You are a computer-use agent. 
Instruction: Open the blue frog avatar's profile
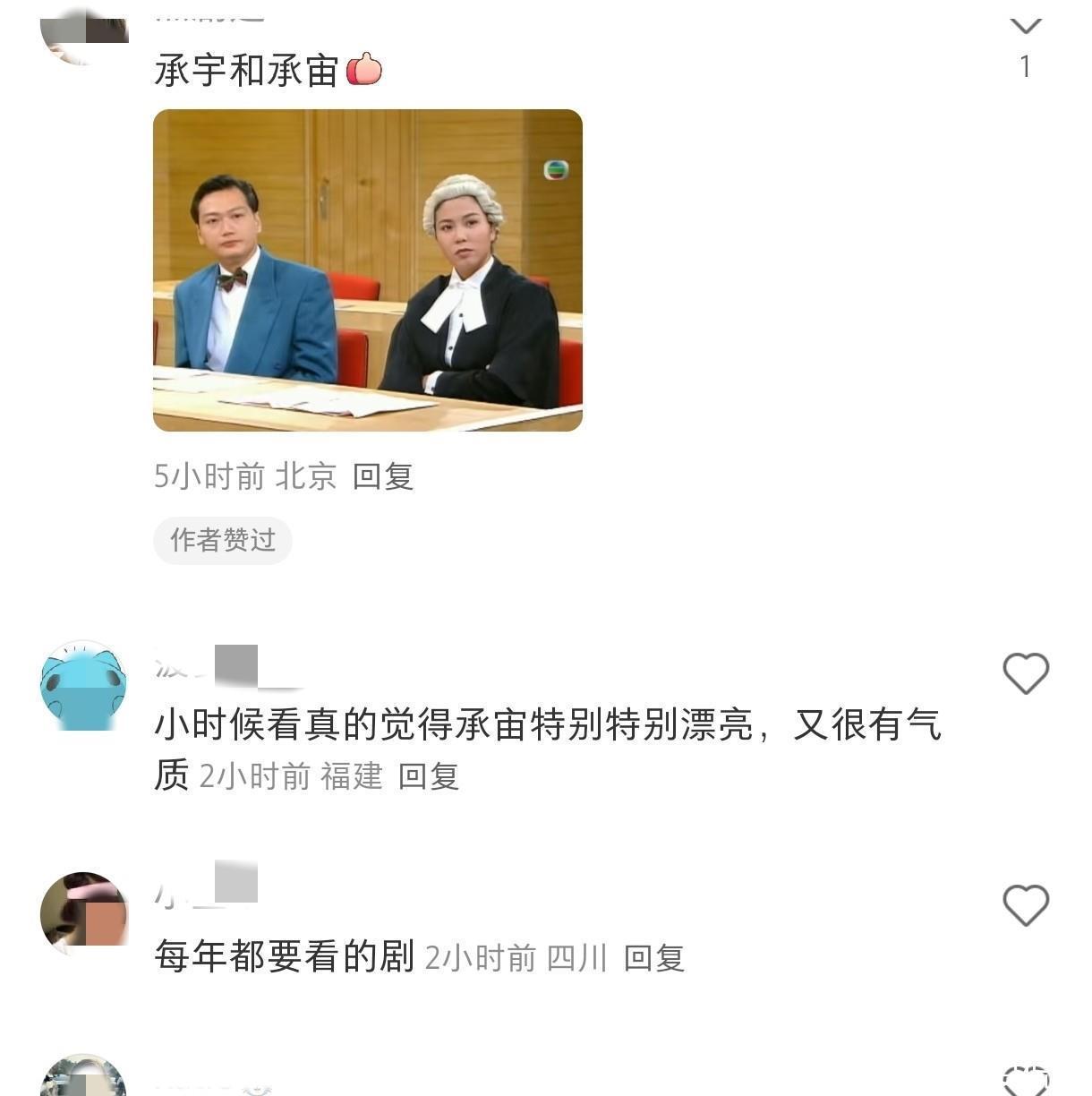tap(83, 685)
